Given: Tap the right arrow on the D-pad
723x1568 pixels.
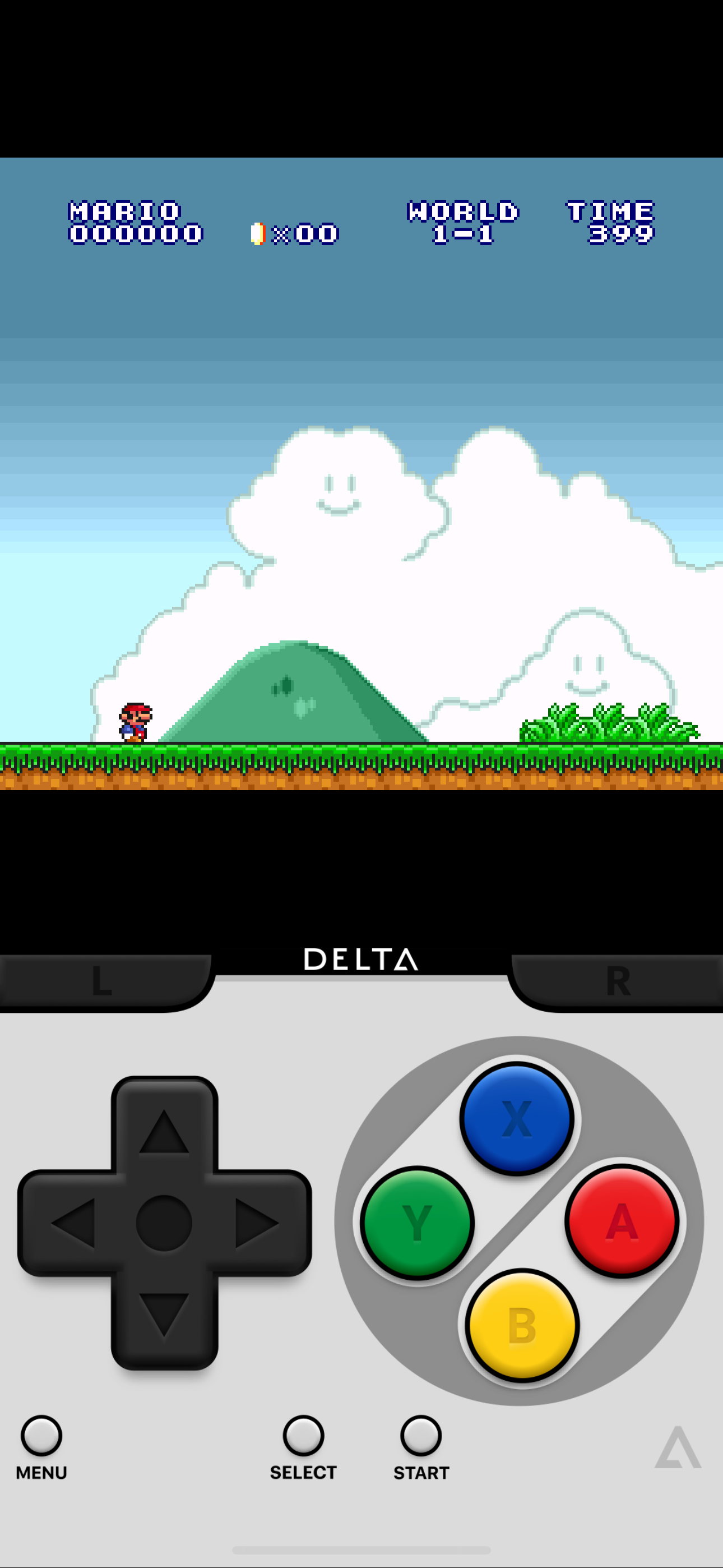Looking at the screenshot, I should tap(258, 1223).
